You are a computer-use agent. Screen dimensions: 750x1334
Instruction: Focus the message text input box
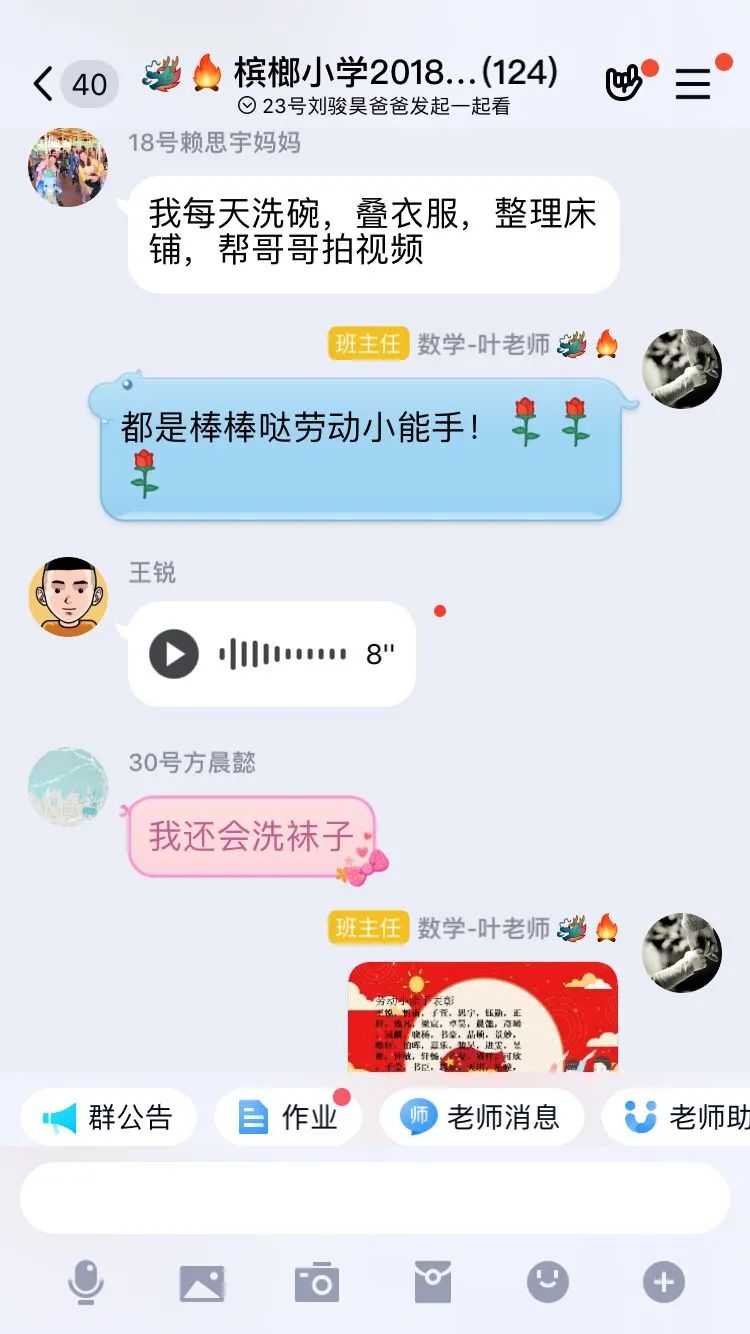tap(374, 1197)
